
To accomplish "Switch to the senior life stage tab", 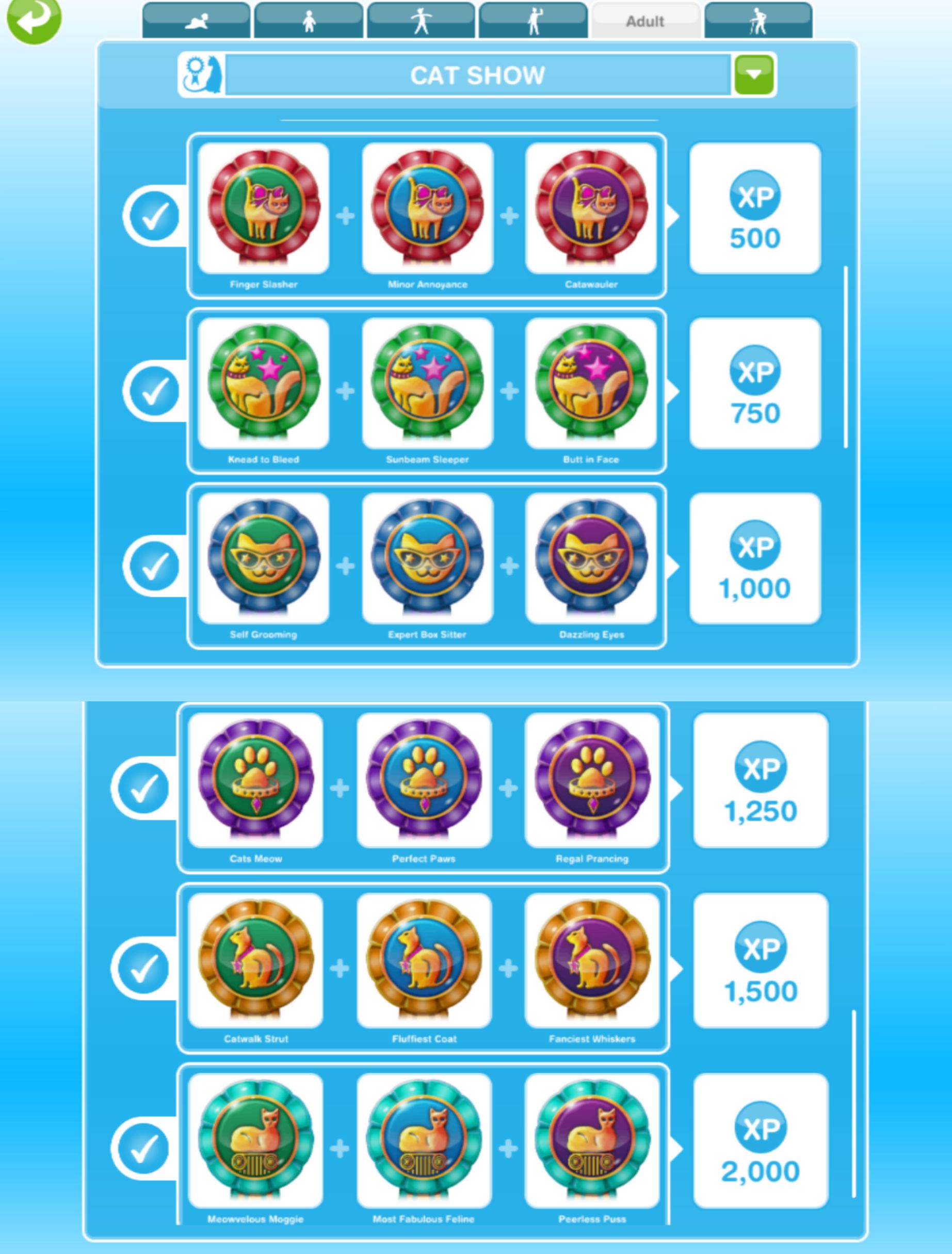I will [x=757, y=22].
